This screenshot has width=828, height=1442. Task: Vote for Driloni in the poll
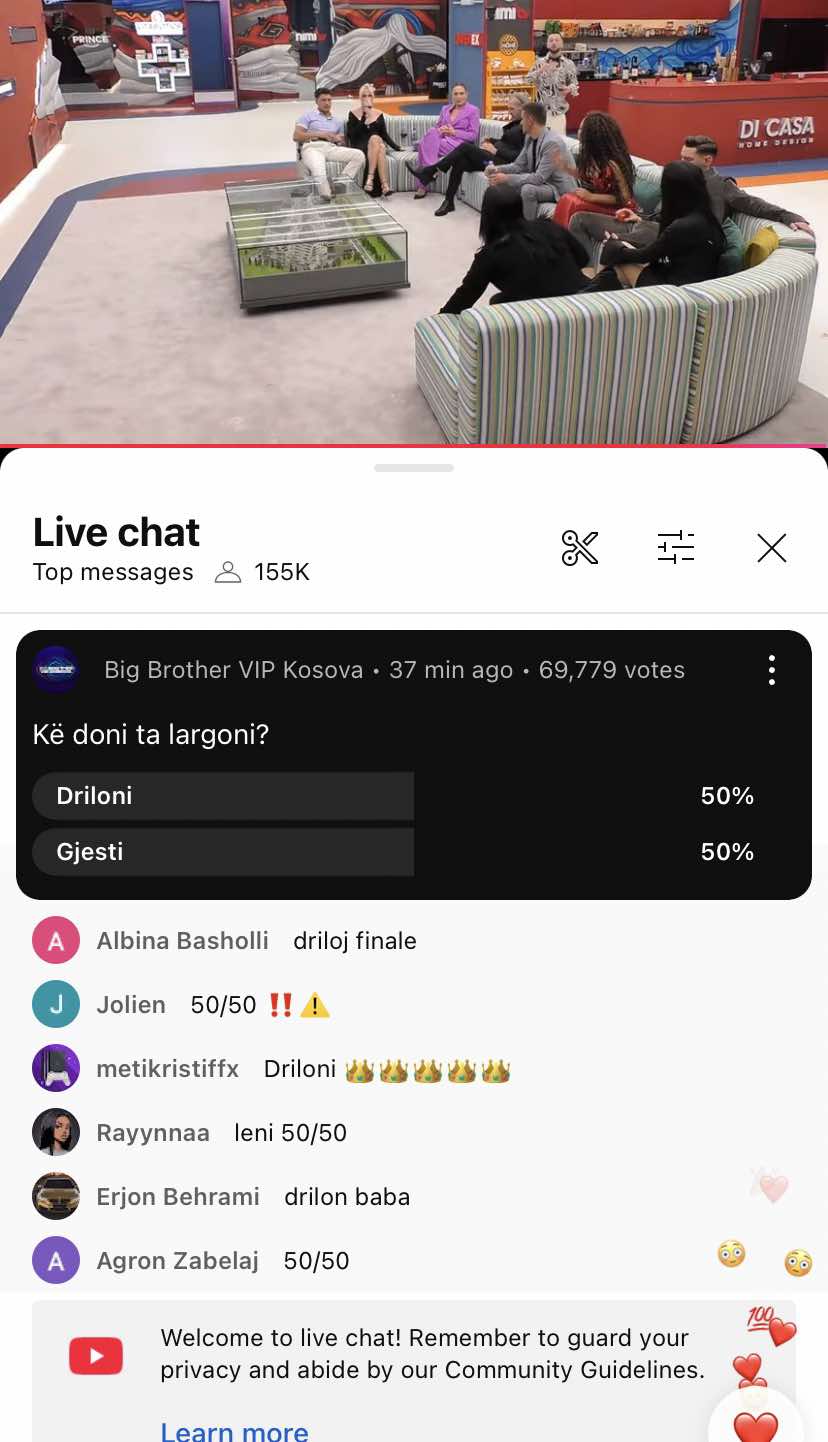pyautogui.click(x=405, y=796)
